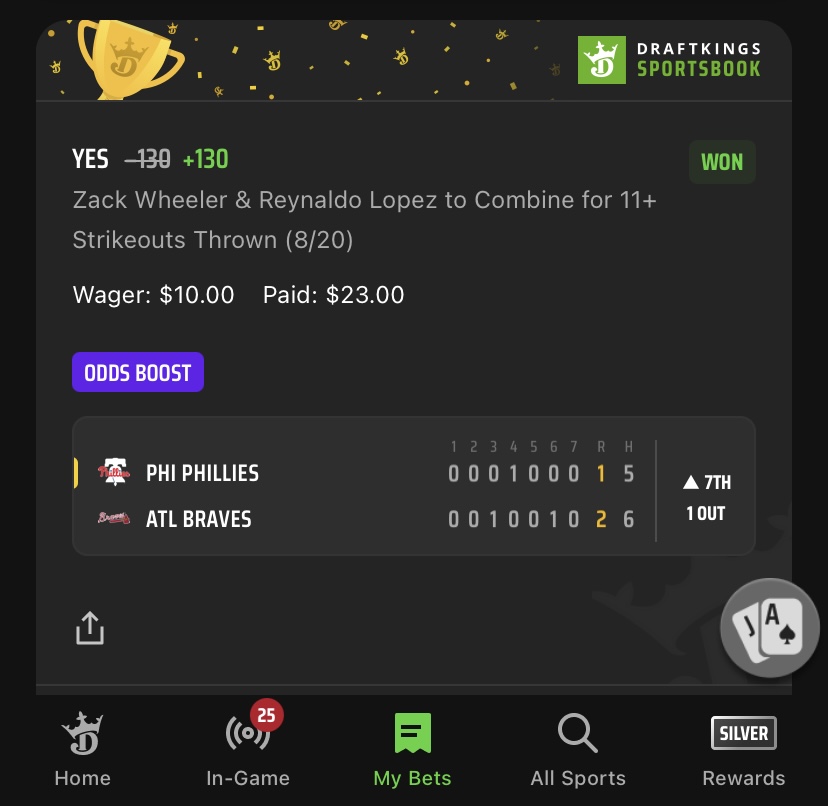
Task: Open the floating casino cards button
Action: (770, 628)
